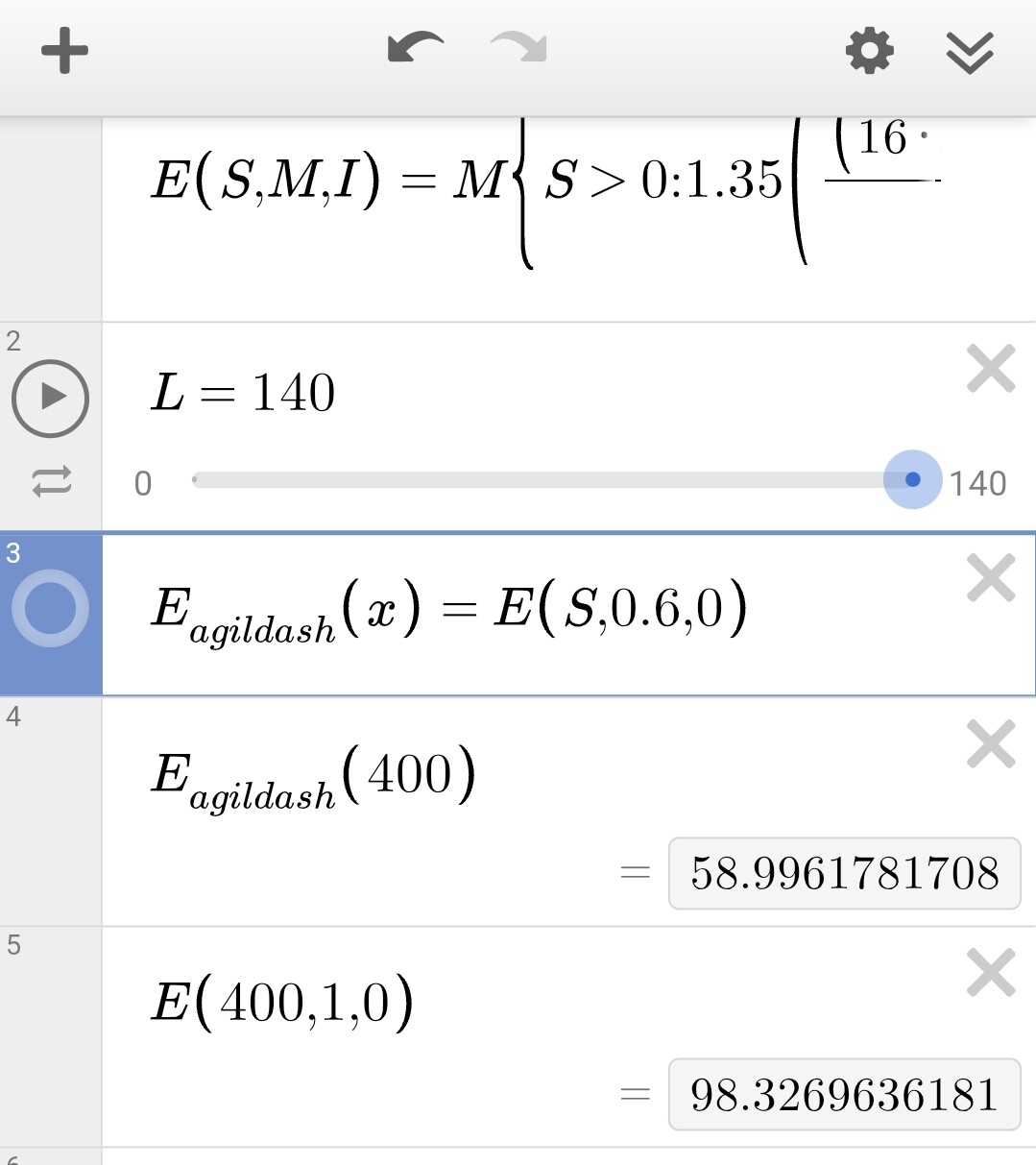Set the slider maximum value 140
The image size is (1036, 1165).
point(977,483)
